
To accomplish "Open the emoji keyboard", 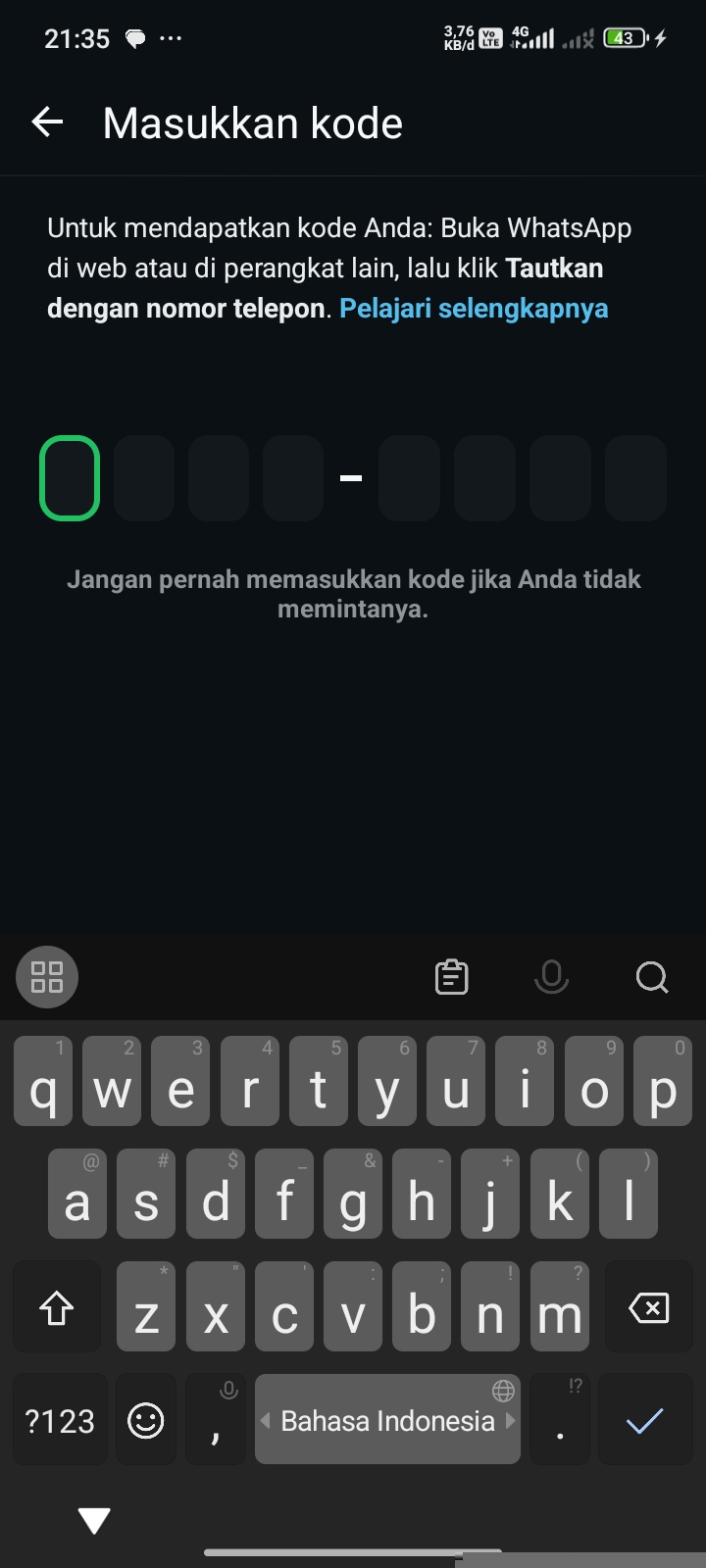I will tap(146, 1420).
